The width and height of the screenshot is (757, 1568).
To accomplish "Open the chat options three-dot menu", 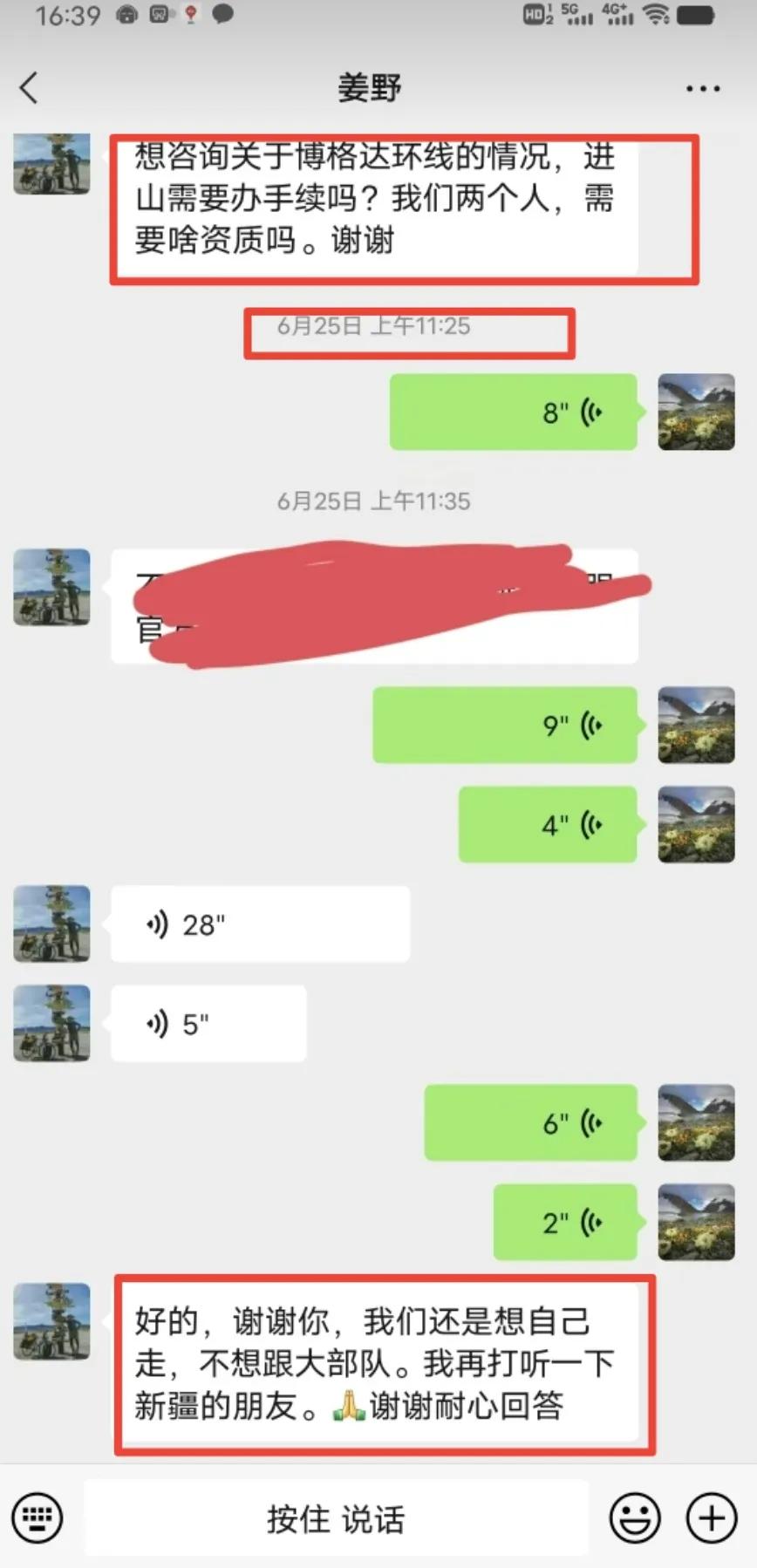I will (702, 88).
